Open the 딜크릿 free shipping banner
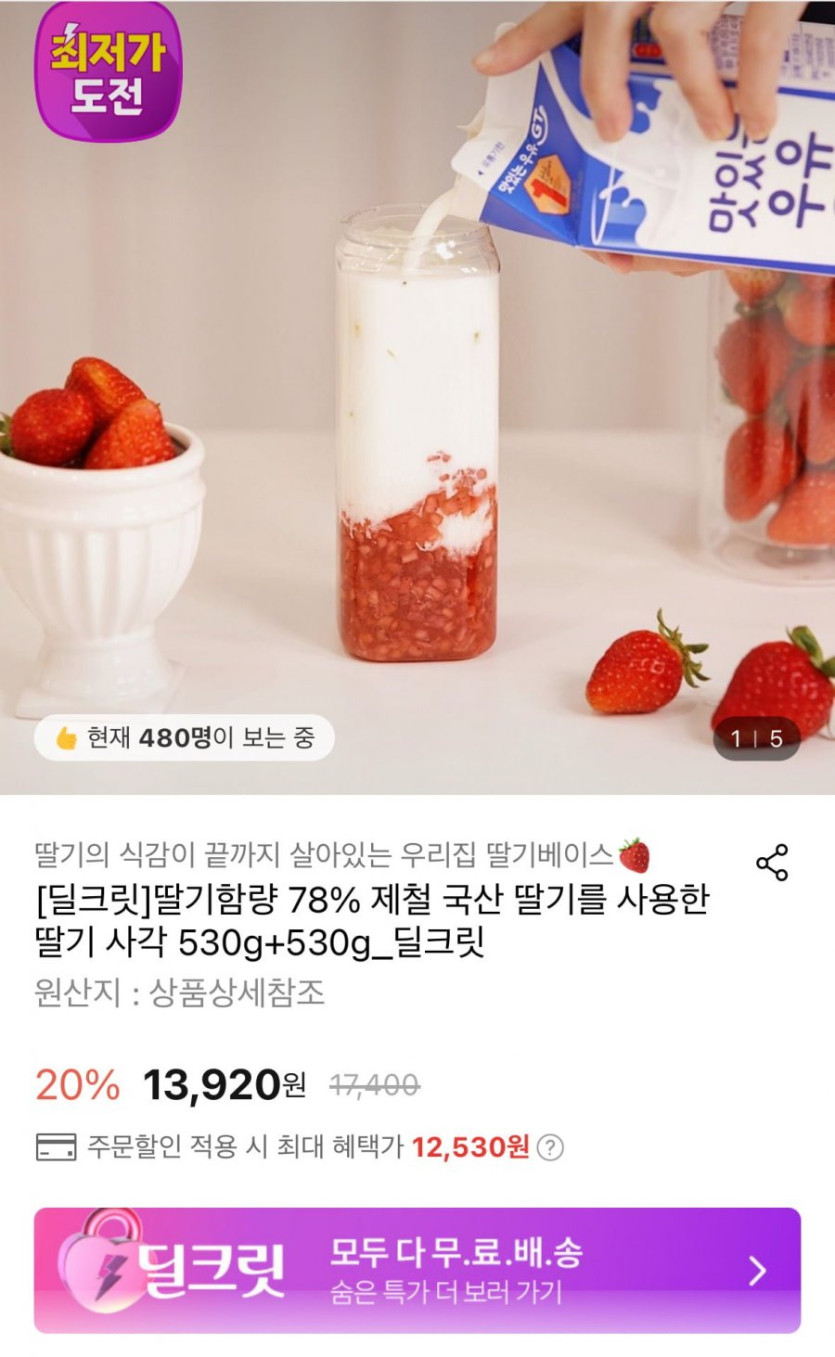This screenshot has width=835, height=1357. [x=417, y=1270]
